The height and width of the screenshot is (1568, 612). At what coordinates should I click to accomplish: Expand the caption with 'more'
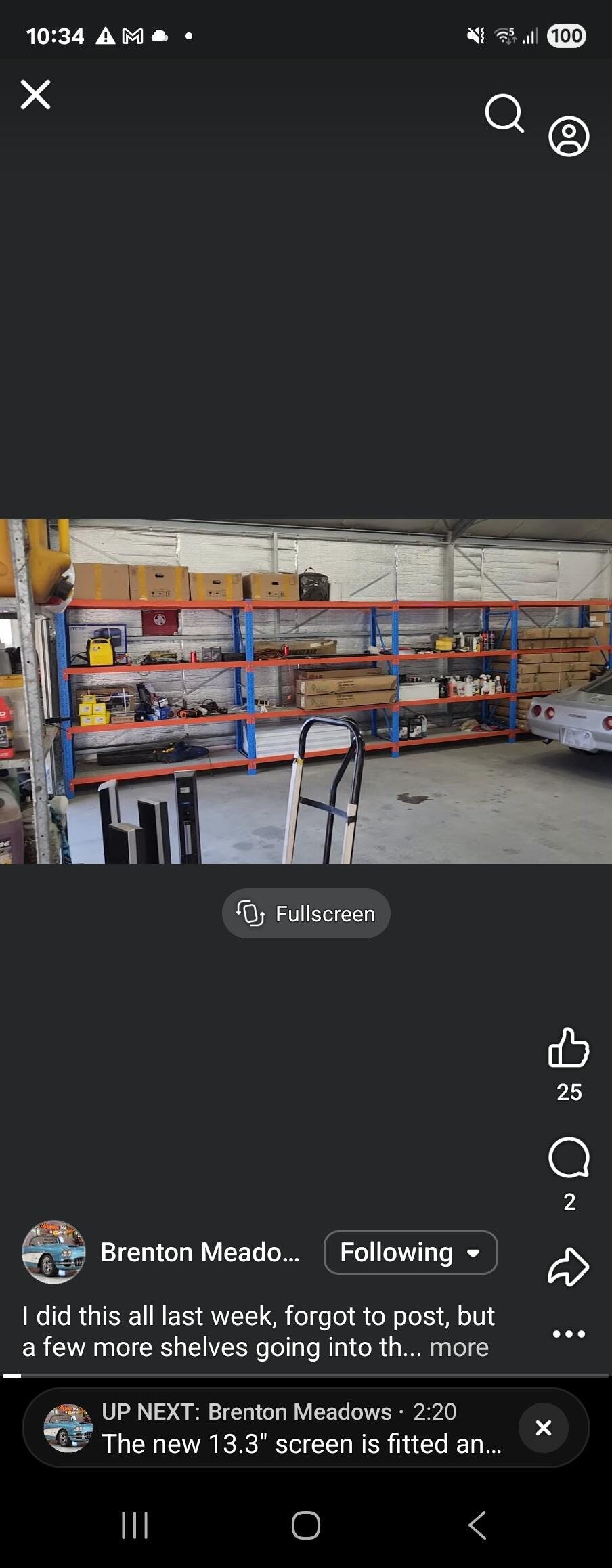459,1347
